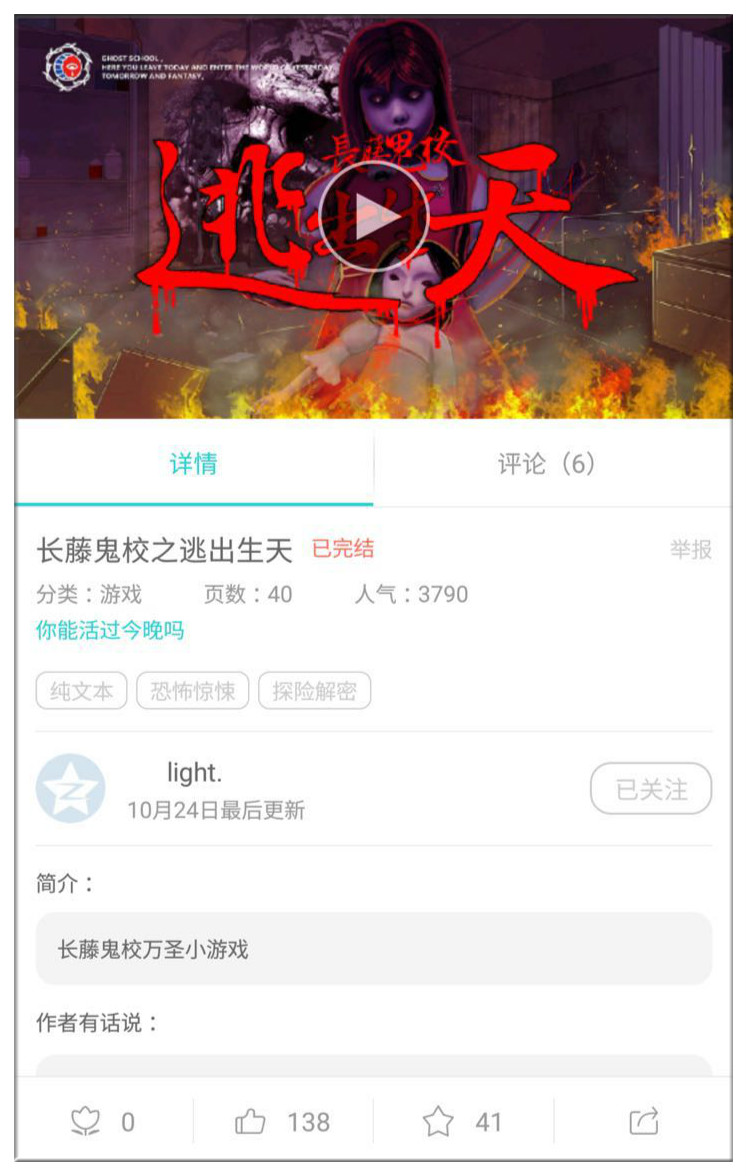Image resolution: width=747 pixels, height=1176 pixels.
Task: Play the 逃出生天 cover video
Action: tap(373, 217)
